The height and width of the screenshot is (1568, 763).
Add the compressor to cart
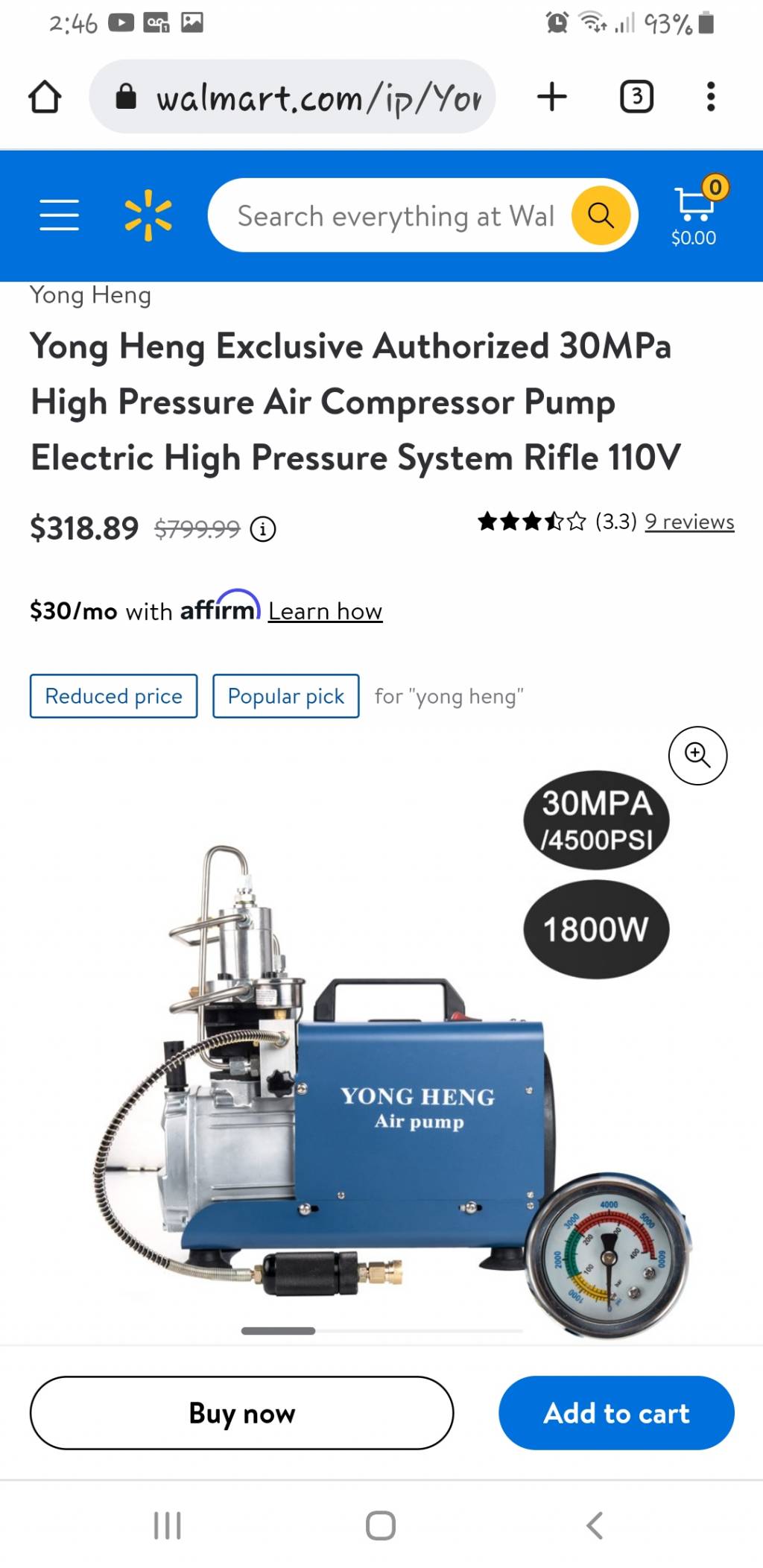coord(616,1412)
